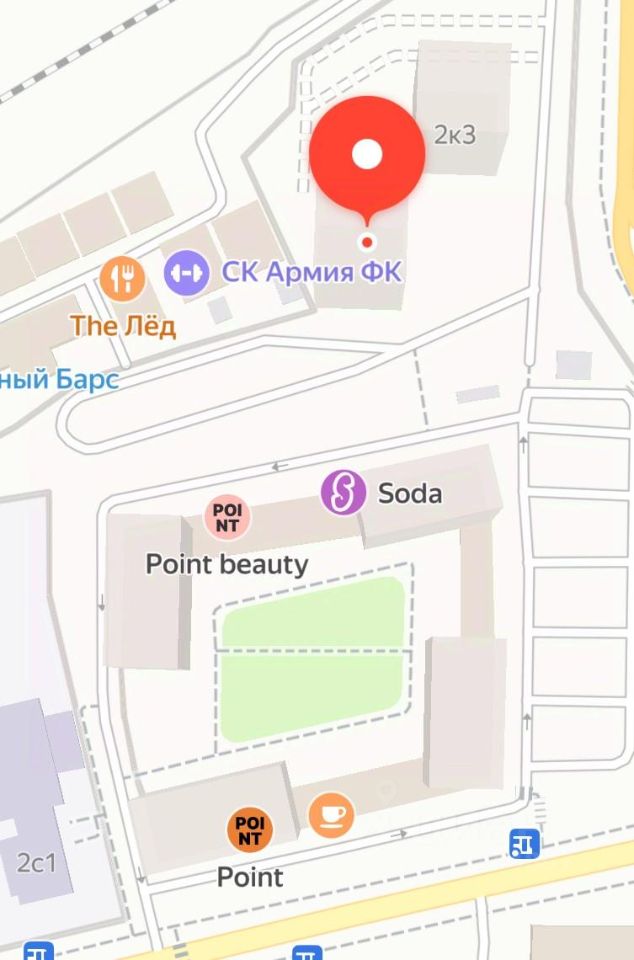Select the coffee cup cafe marker
Viewport: 634px width, 960px height.
(x=330, y=813)
